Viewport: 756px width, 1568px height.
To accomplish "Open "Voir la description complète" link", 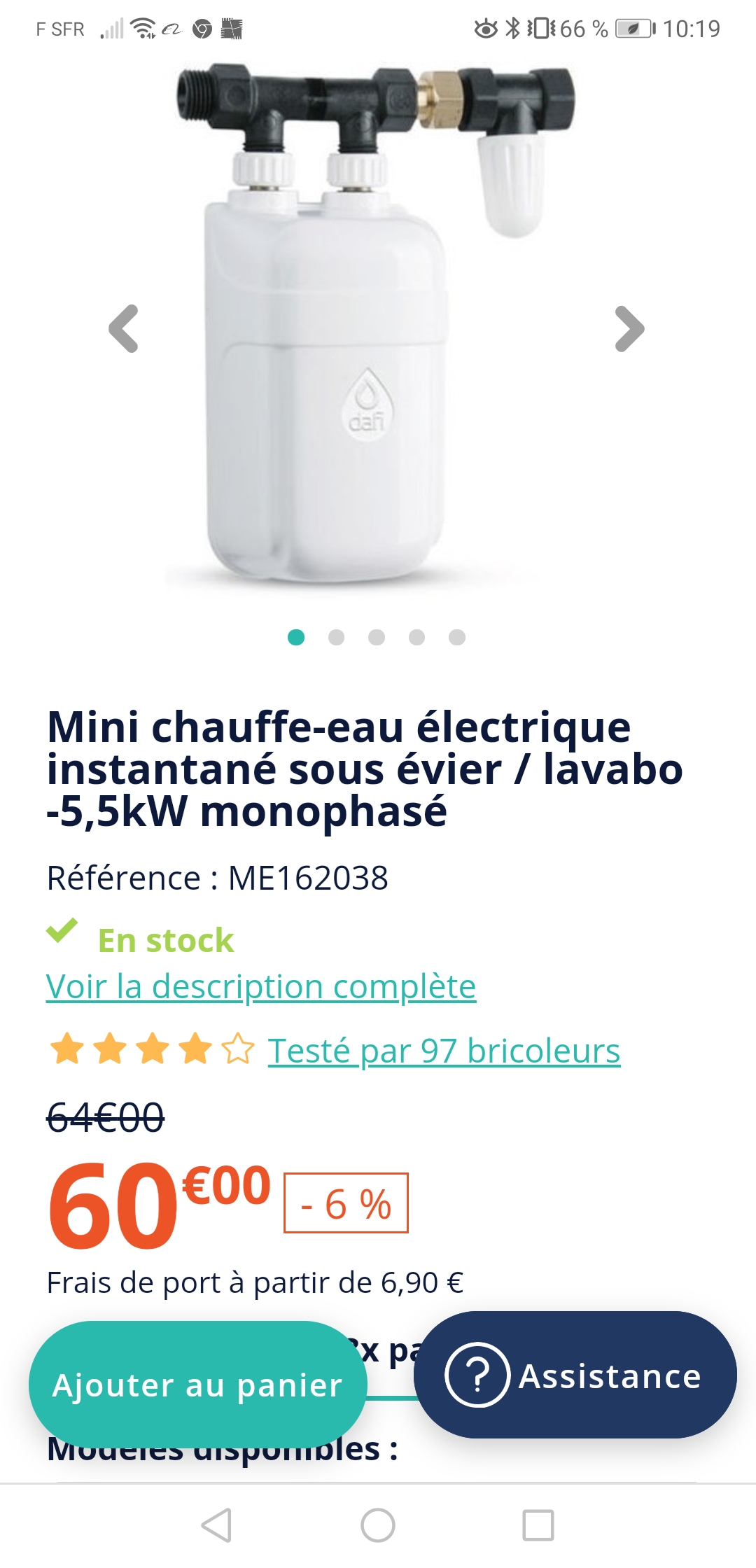I will pos(261,987).
